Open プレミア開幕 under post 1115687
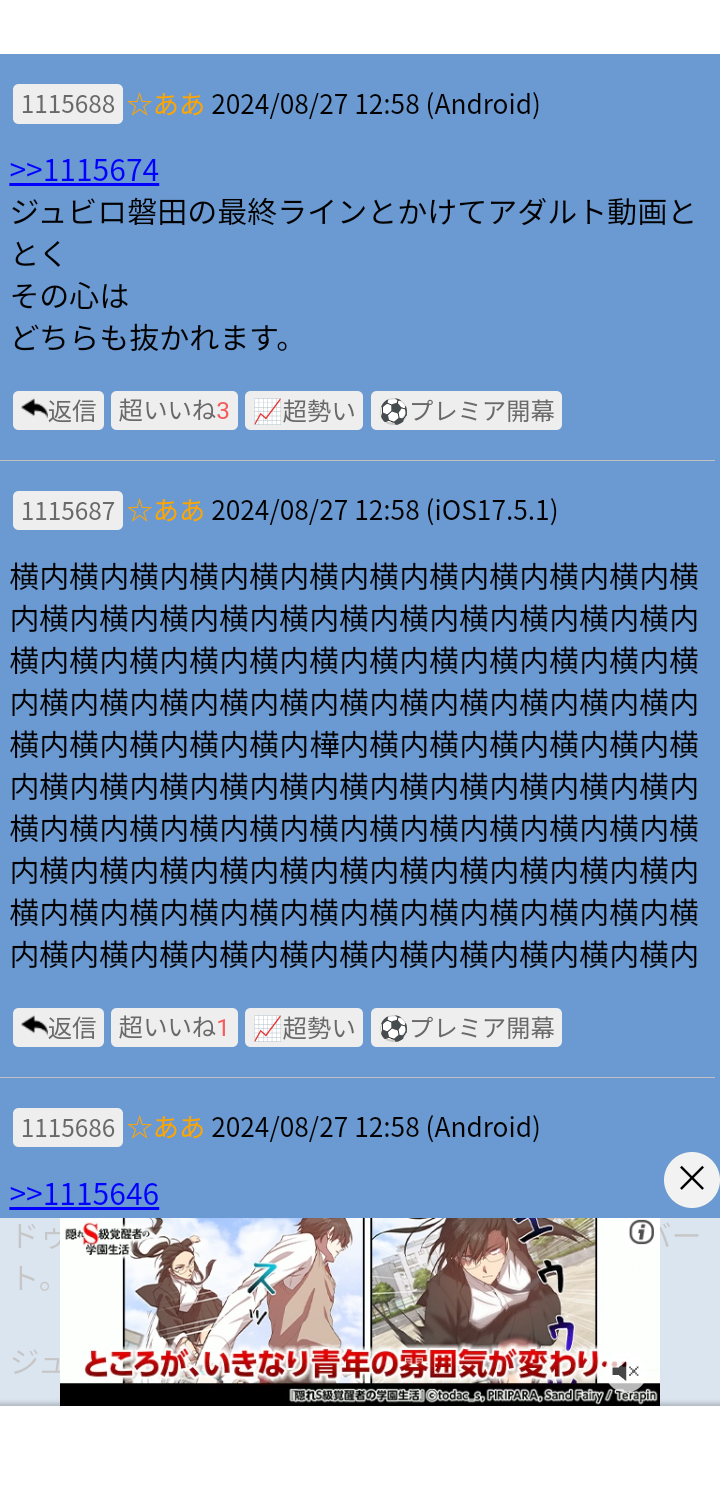This screenshot has height=1496, width=720. 466,1028
